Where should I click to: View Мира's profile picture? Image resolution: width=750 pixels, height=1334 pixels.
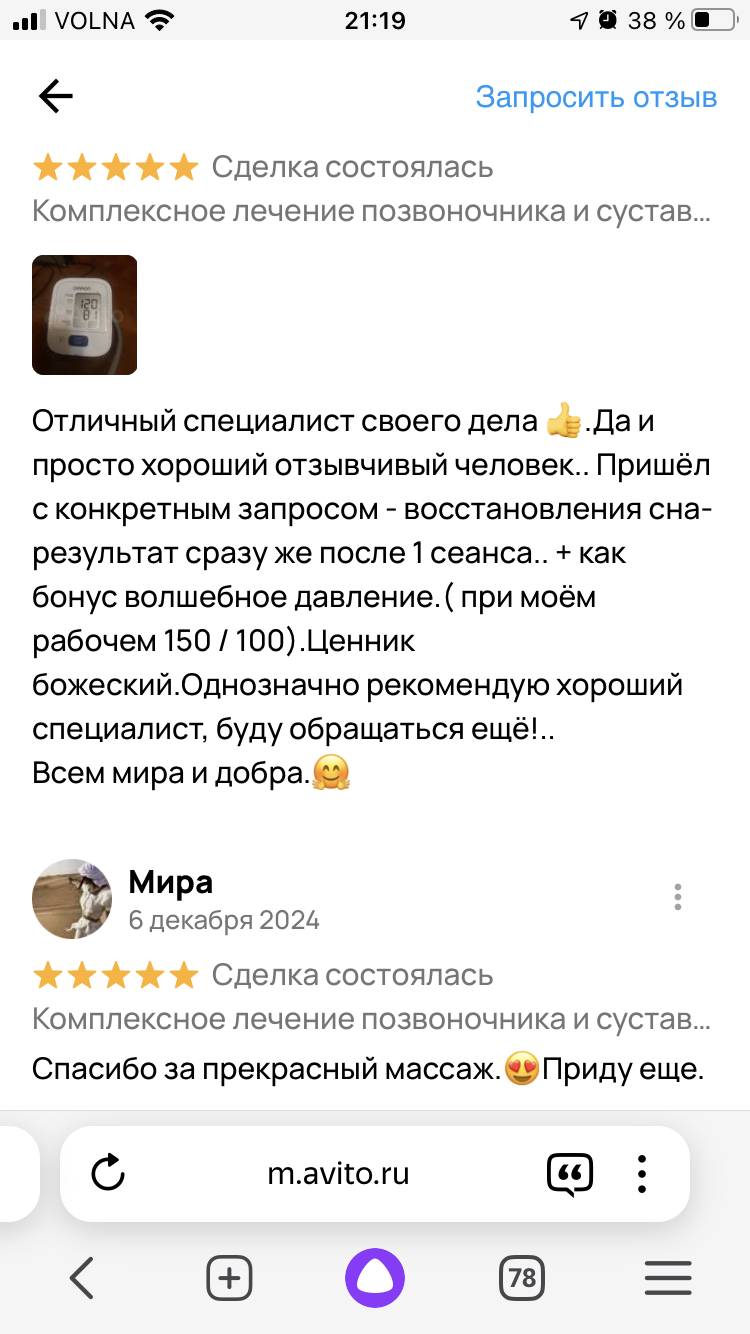click(x=72, y=898)
